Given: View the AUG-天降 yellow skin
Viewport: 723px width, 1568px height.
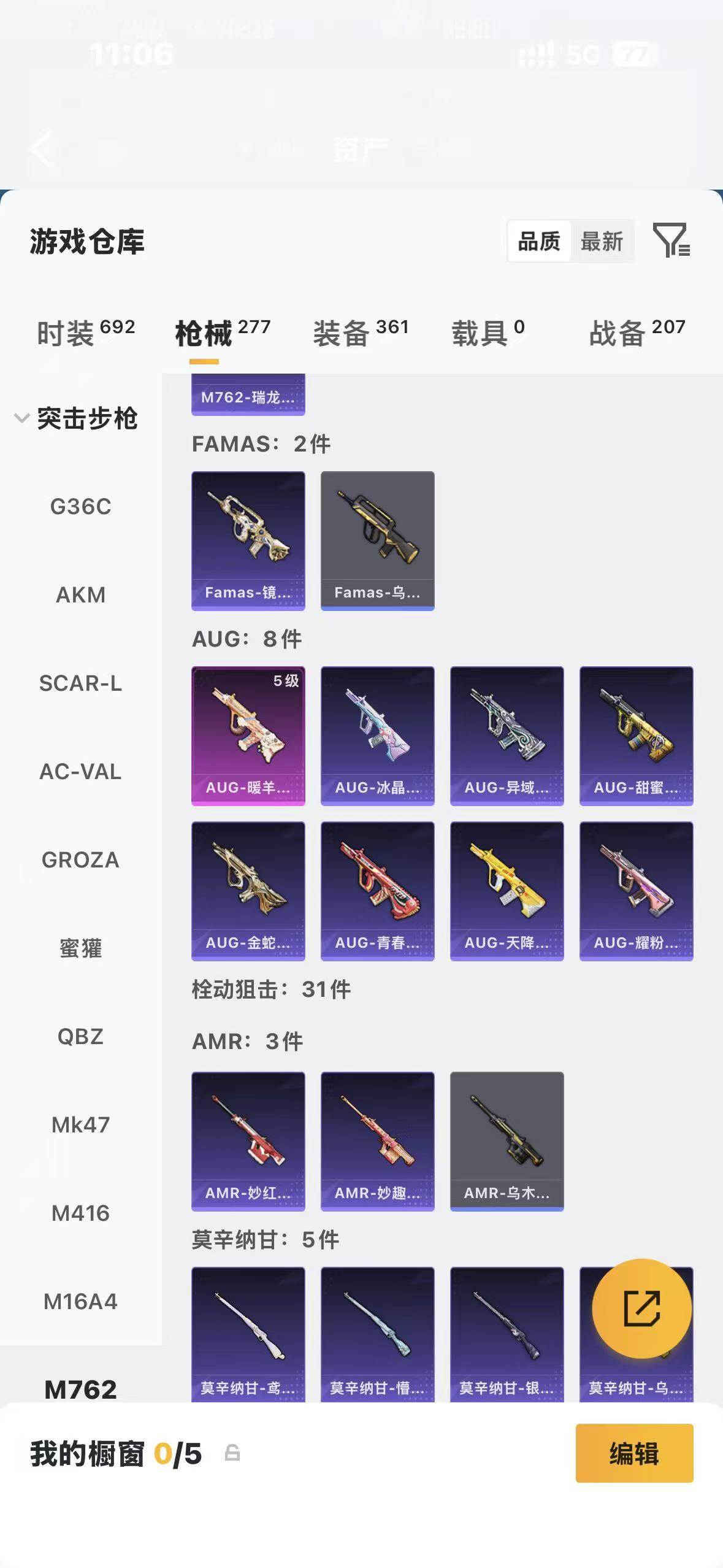Looking at the screenshot, I should tap(507, 891).
